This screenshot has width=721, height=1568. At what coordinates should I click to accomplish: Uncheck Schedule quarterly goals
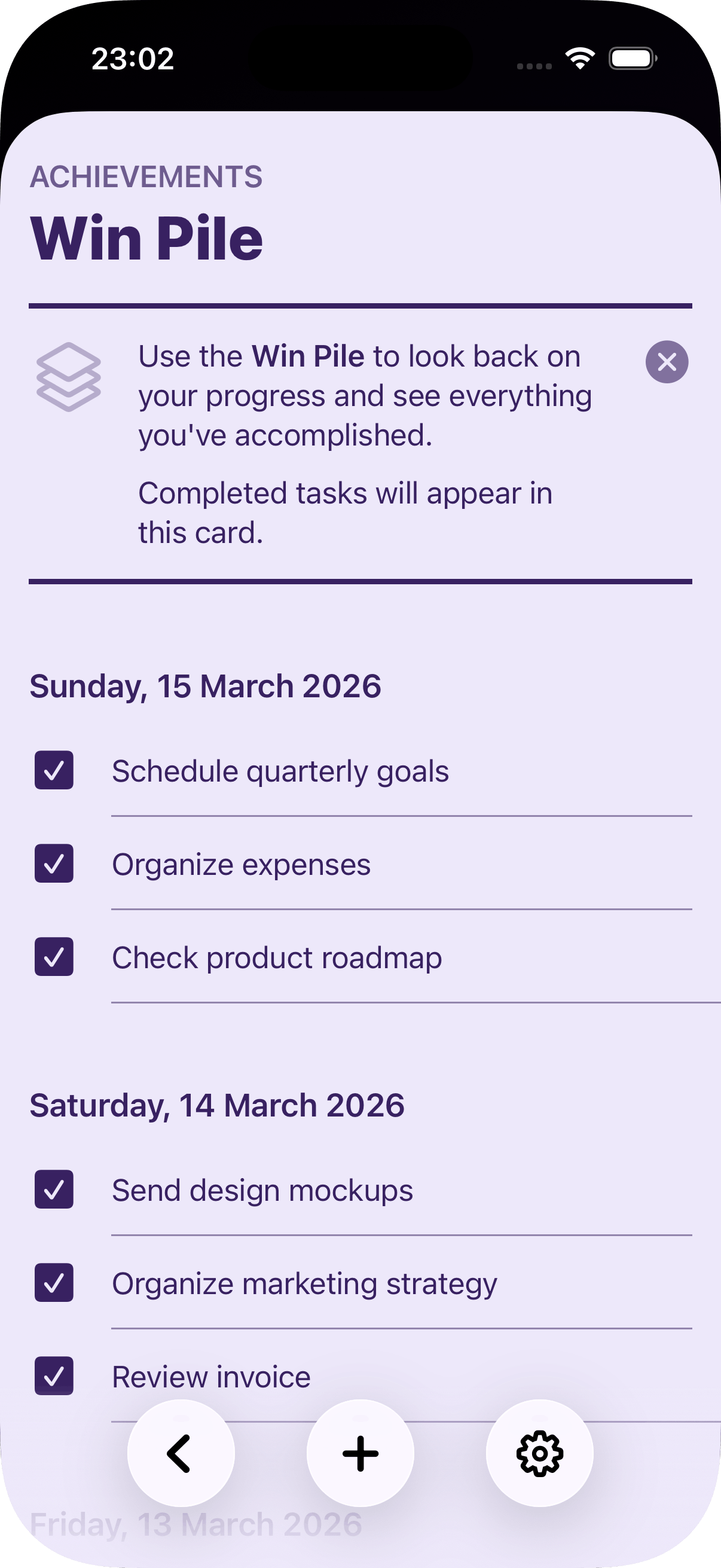[54, 770]
